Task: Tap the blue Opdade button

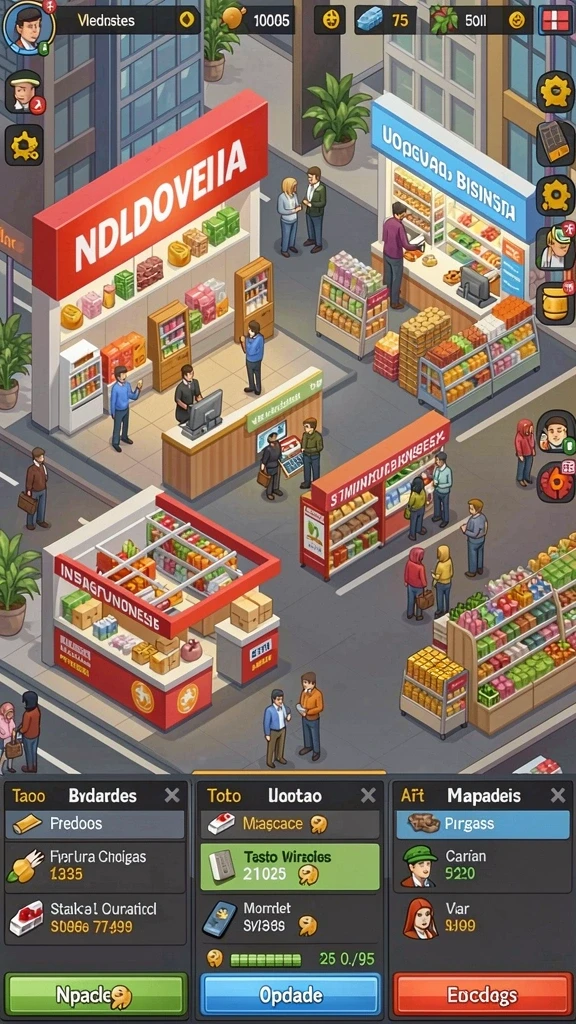Action: click(x=290, y=995)
